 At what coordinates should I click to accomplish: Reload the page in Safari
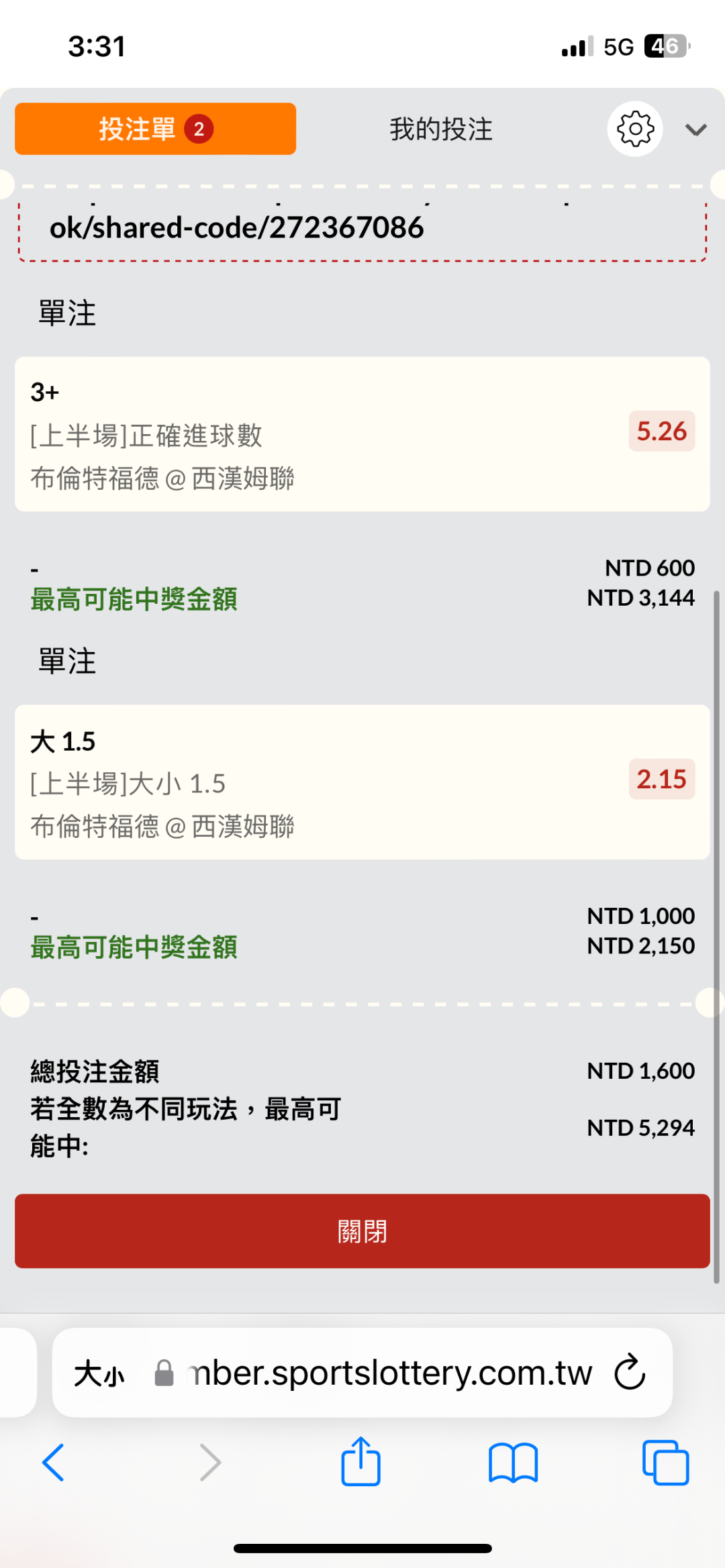point(630,1372)
